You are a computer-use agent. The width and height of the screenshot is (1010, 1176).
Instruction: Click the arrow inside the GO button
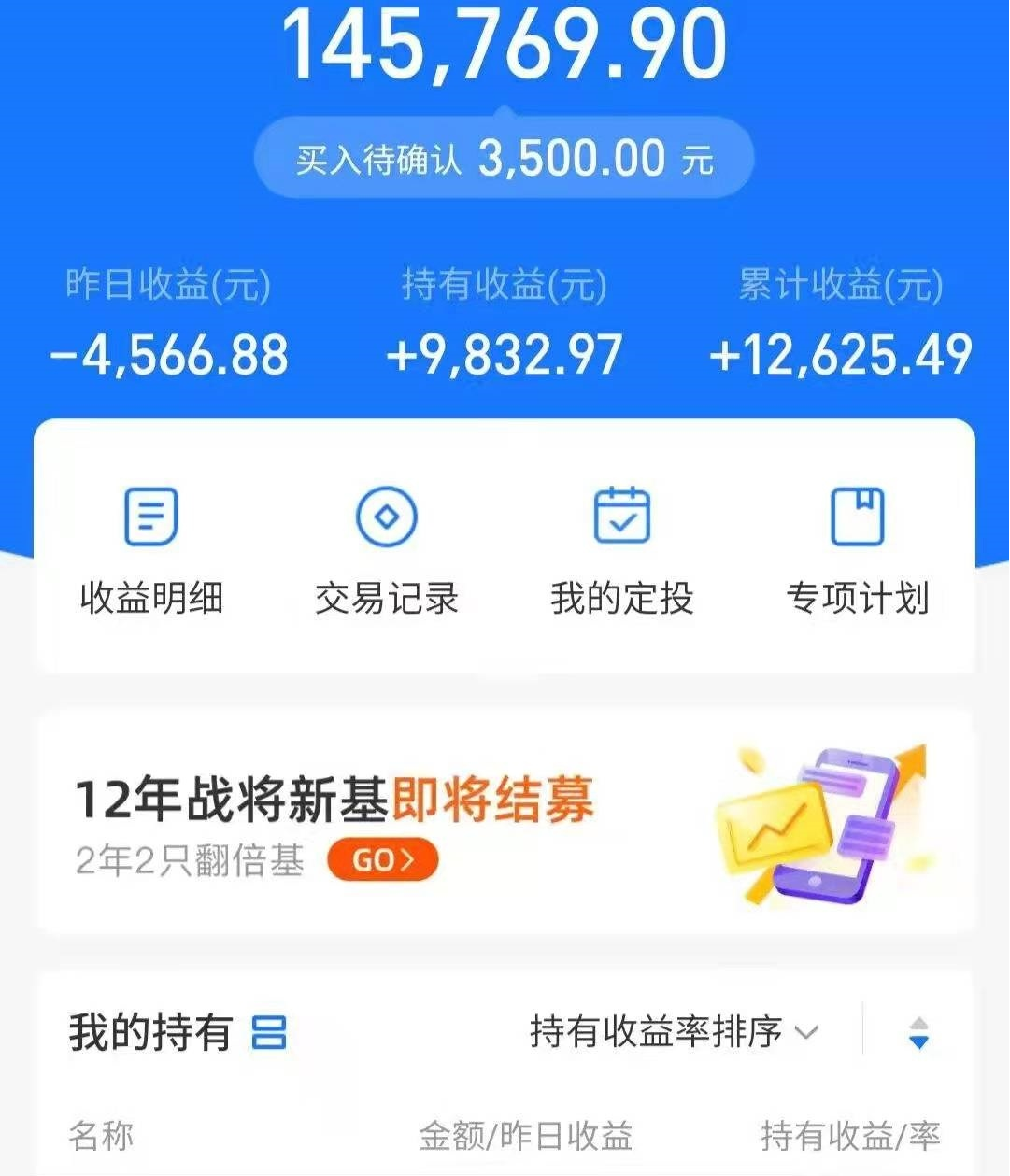tap(408, 861)
